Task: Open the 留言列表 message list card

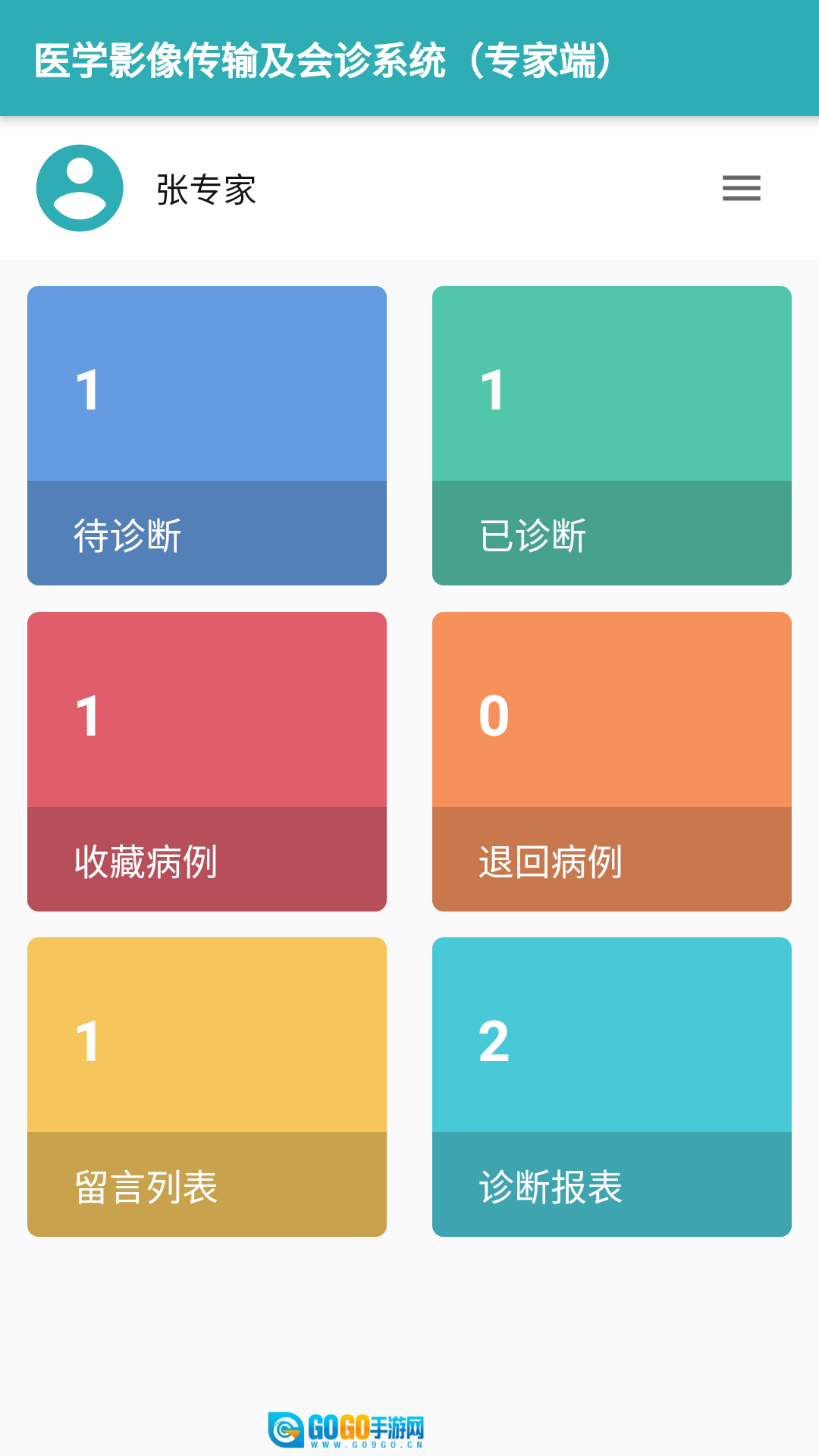Action: [207, 1087]
